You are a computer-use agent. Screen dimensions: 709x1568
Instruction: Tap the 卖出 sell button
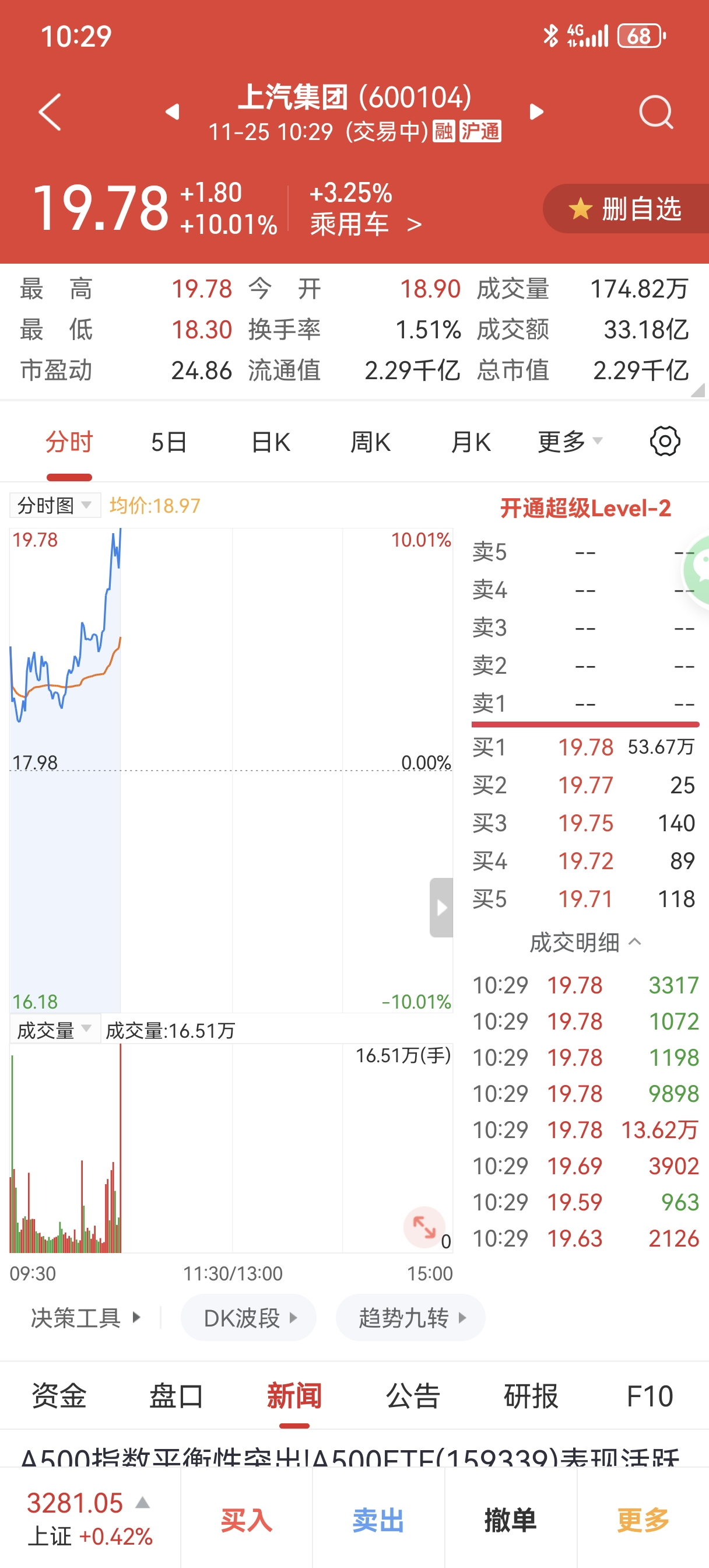click(378, 1520)
